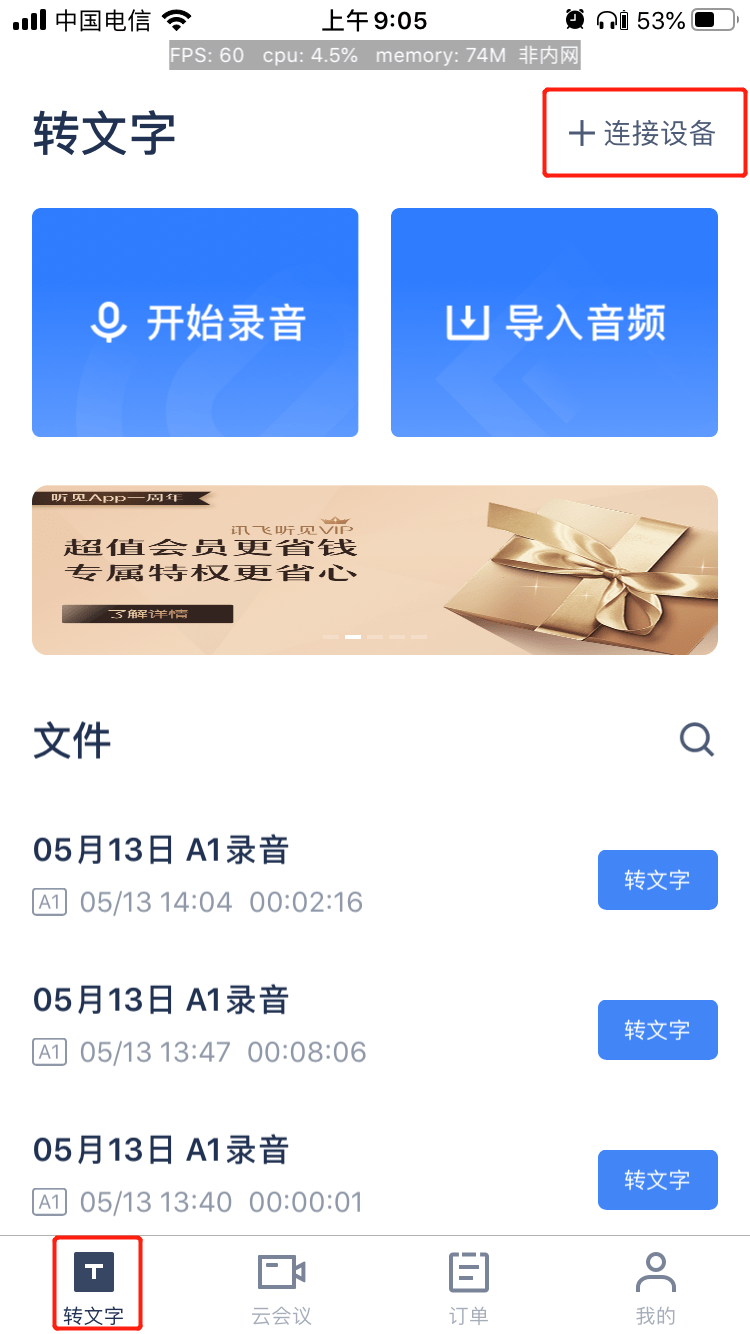Tap 了解详情 on the VIP banner

148,613
